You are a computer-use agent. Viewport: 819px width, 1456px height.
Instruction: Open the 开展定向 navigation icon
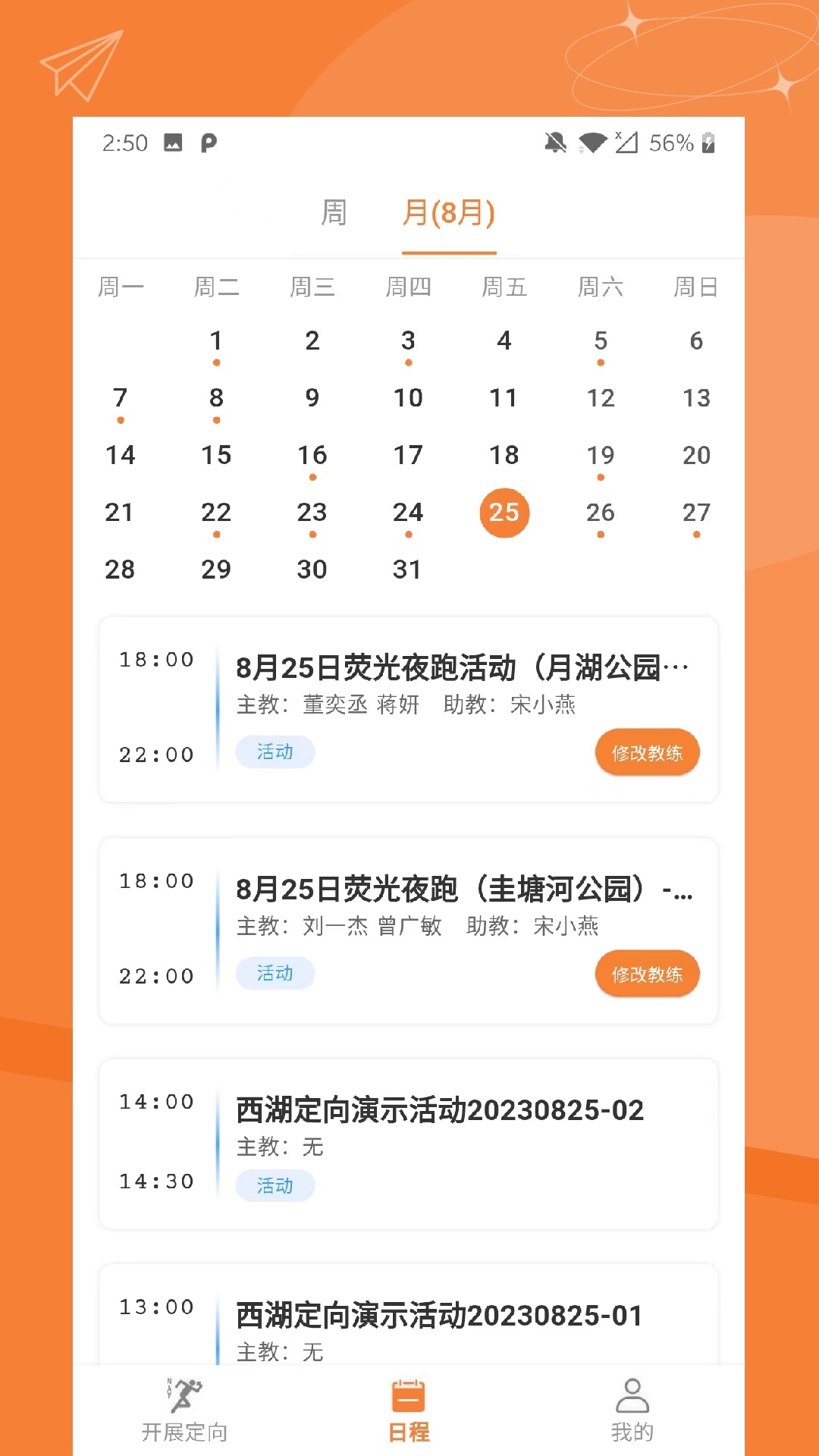click(x=184, y=1407)
